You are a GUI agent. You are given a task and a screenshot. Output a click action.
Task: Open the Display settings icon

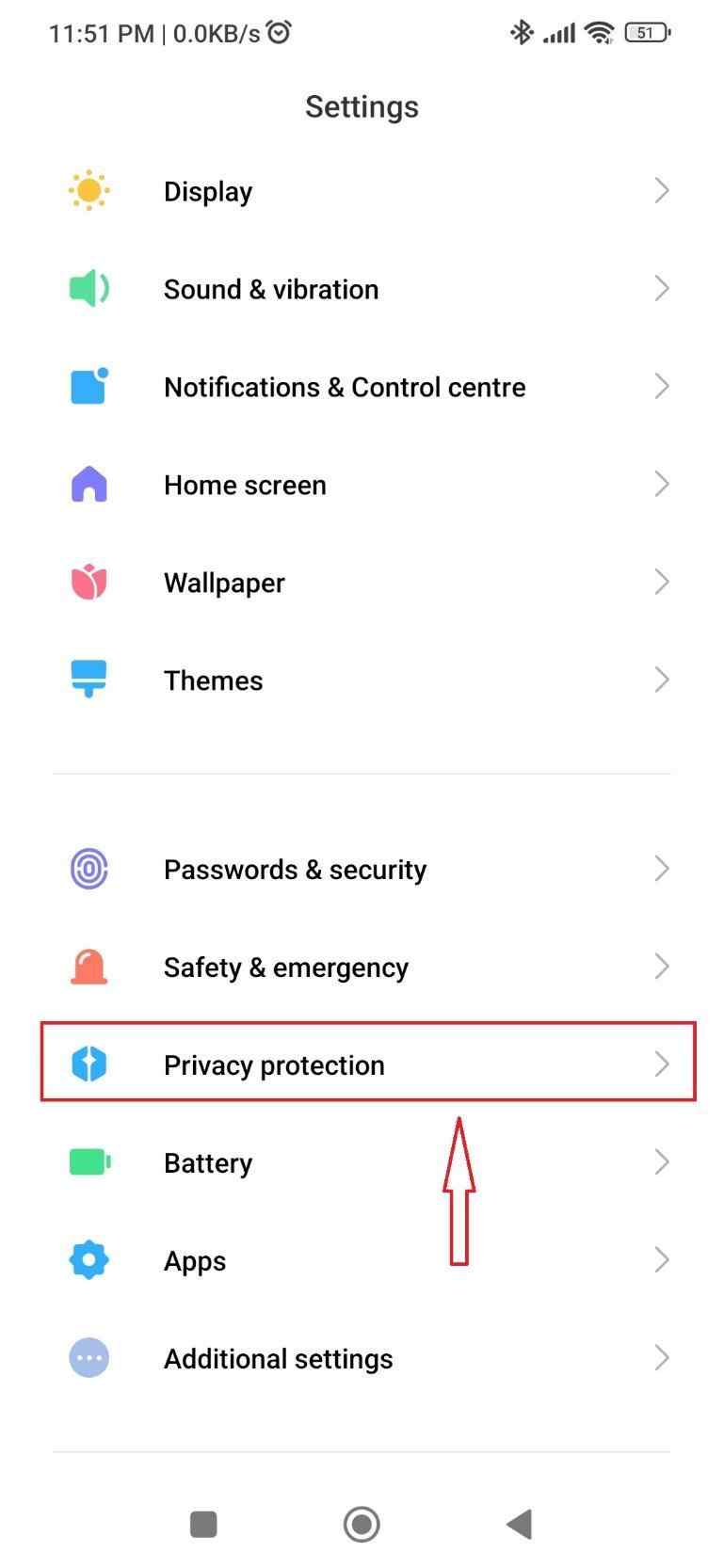pos(88,190)
